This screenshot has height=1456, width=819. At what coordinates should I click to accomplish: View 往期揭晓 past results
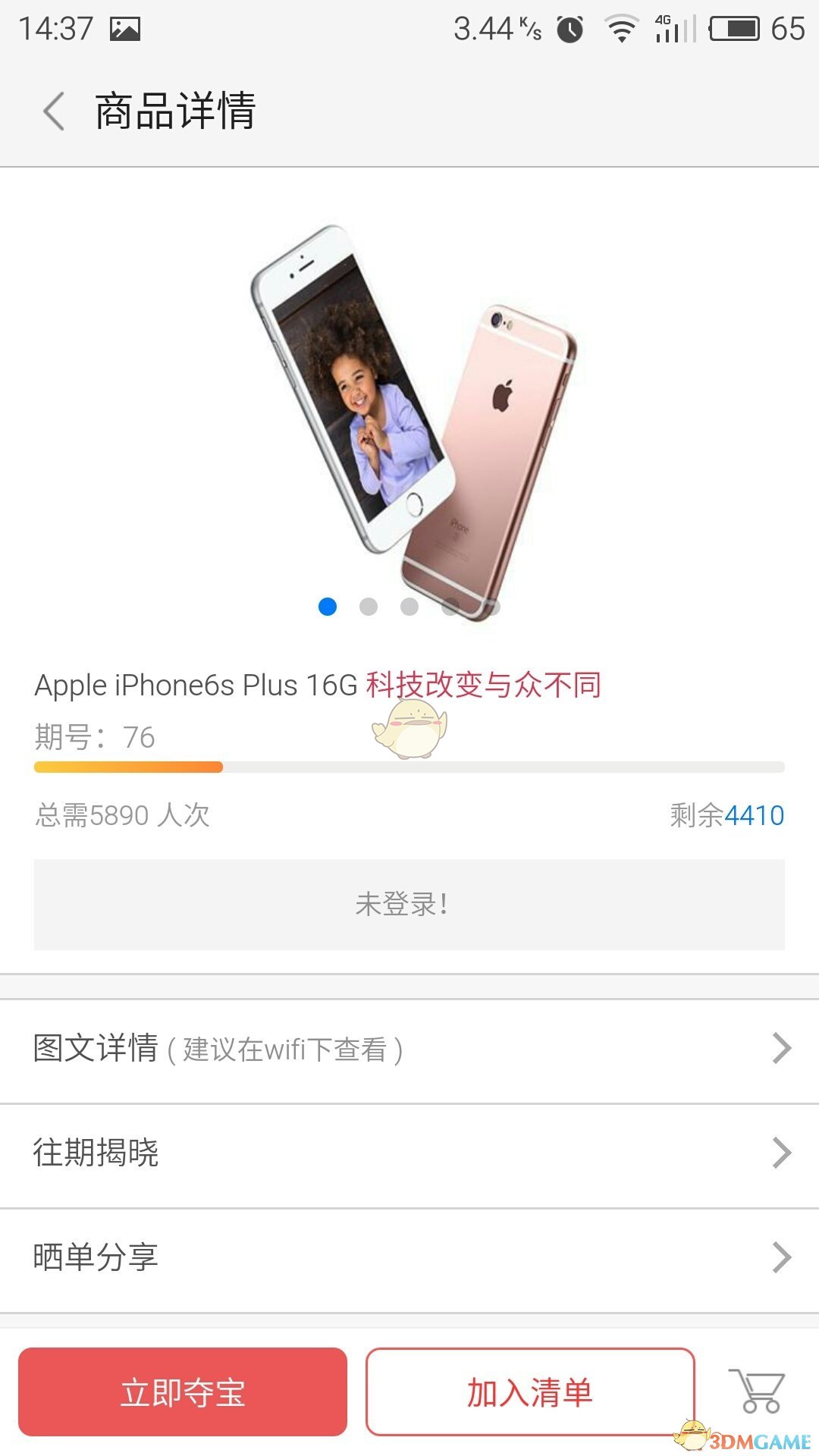(x=409, y=1153)
